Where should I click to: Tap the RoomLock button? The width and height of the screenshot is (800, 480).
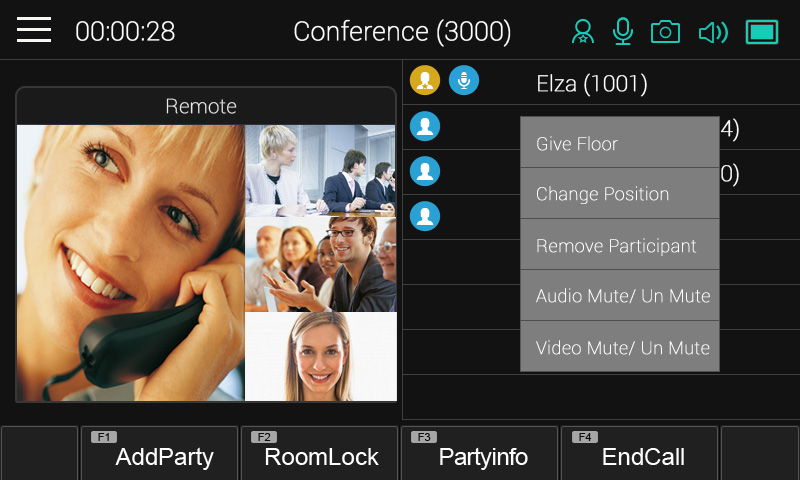click(x=320, y=455)
